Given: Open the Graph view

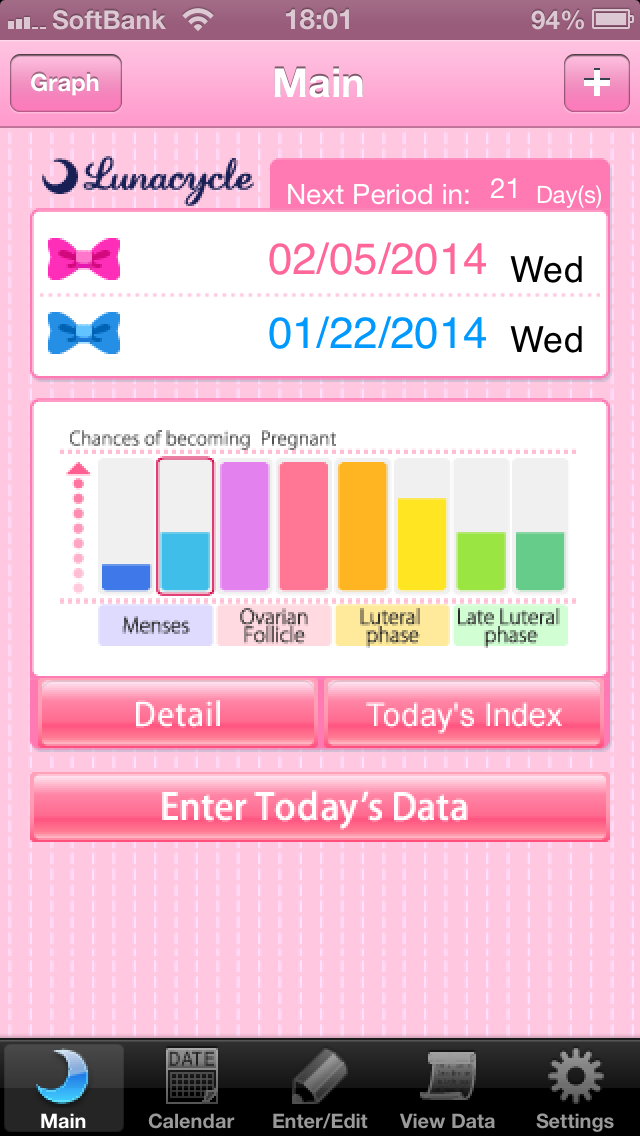Looking at the screenshot, I should [65, 83].
